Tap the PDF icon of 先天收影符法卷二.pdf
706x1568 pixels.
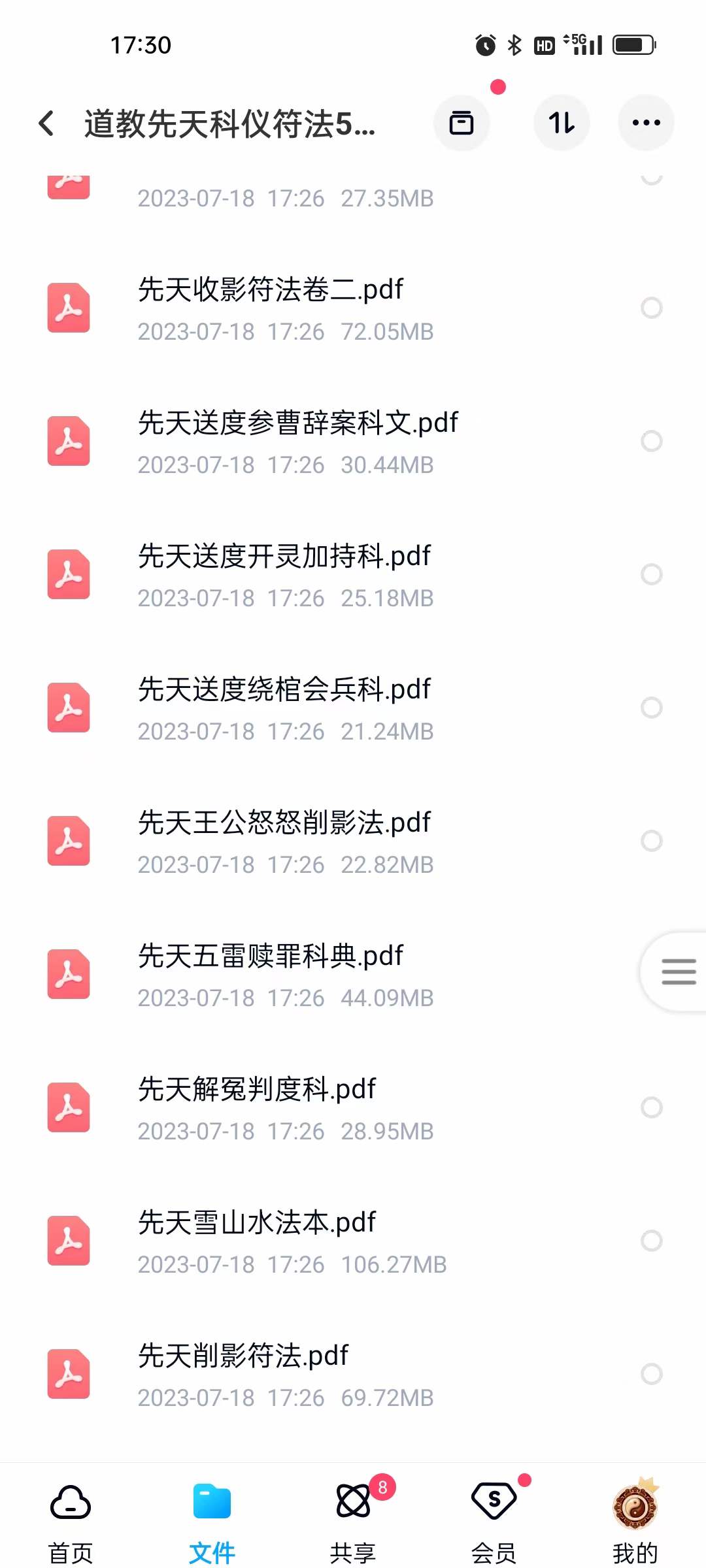(68, 307)
